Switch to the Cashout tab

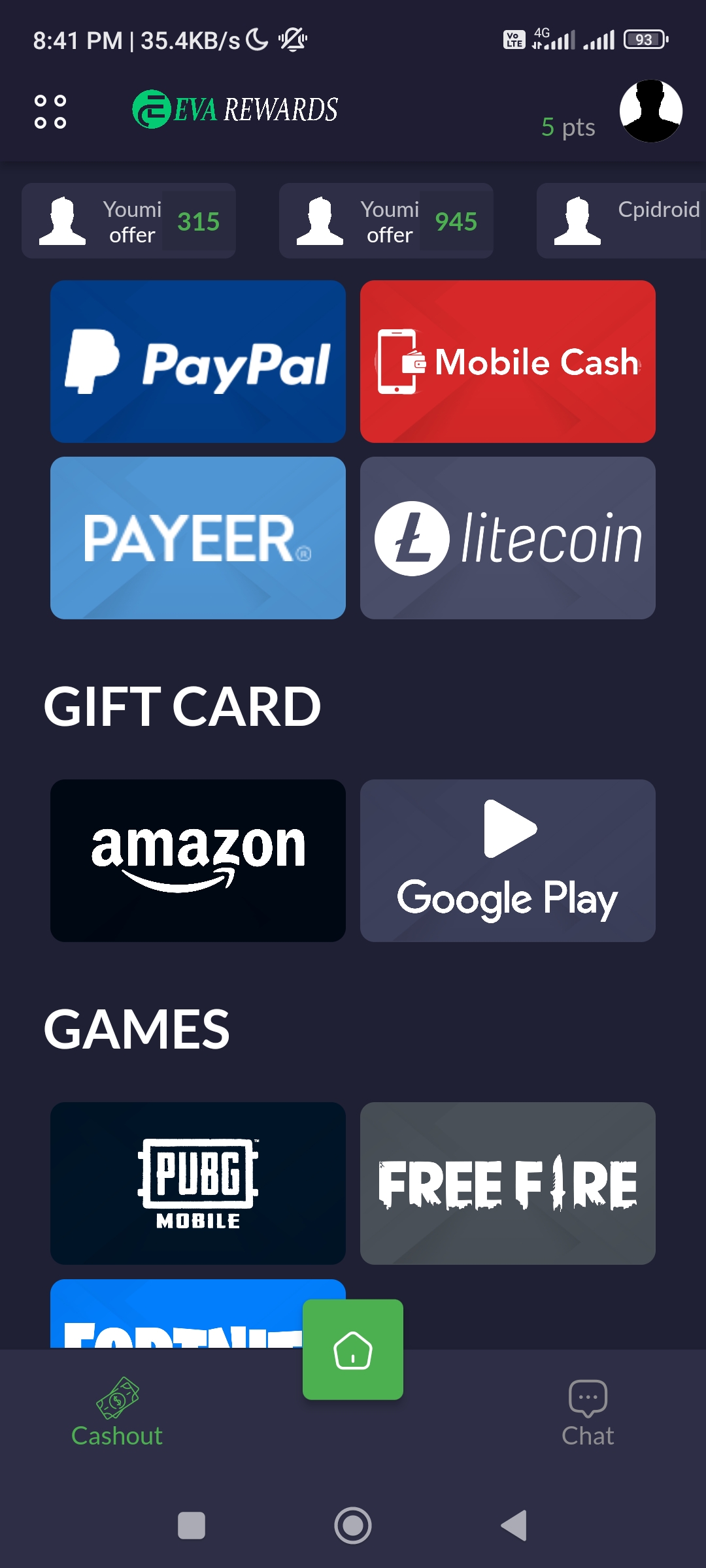coord(117,1413)
